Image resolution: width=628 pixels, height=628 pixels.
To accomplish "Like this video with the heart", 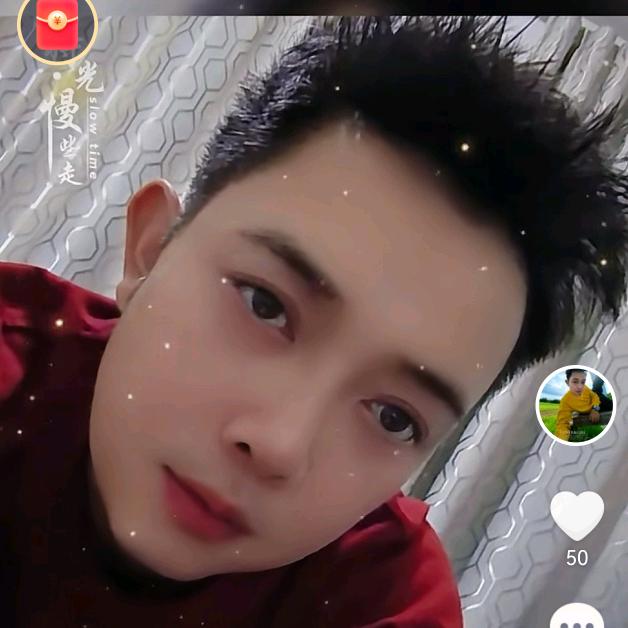I will click(577, 516).
